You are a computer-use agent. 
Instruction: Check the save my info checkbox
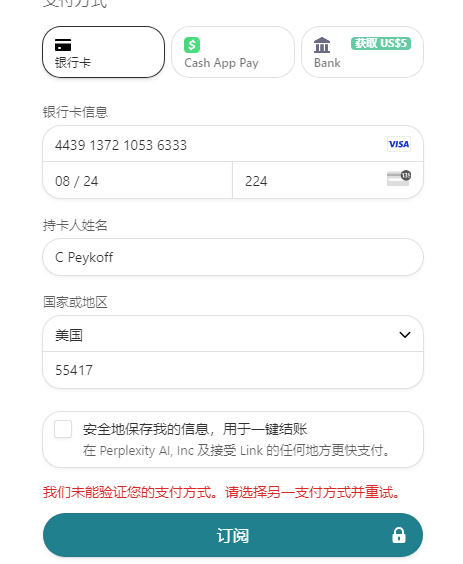63,429
